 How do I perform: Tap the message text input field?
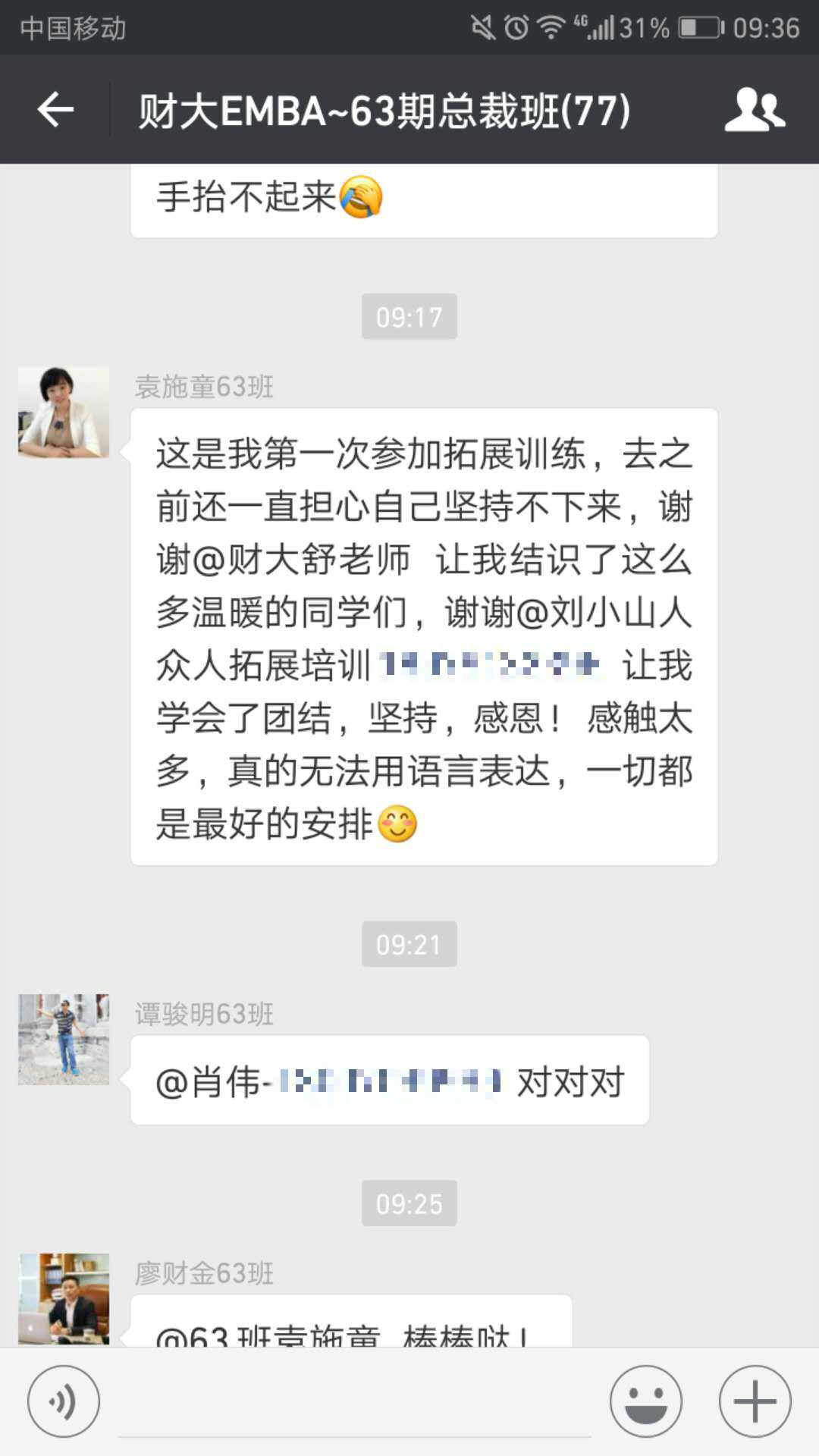354,1403
